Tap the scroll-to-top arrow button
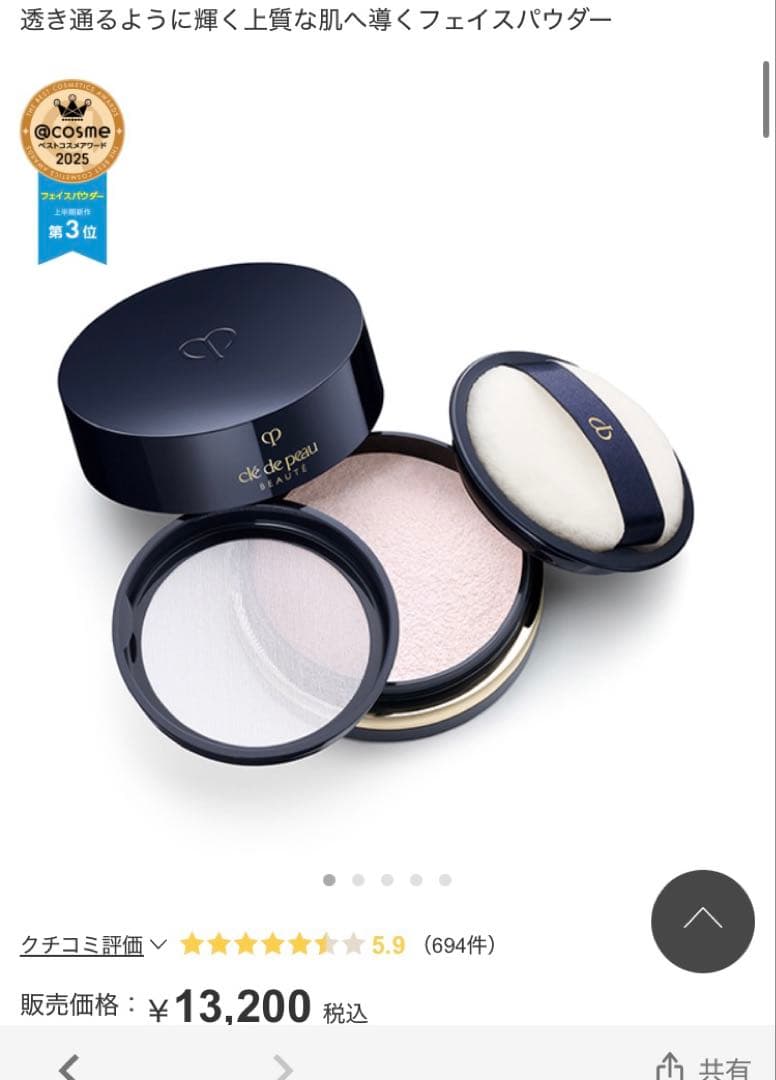This screenshot has width=776, height=1080. pyautogui.click(x=702, y=921)
